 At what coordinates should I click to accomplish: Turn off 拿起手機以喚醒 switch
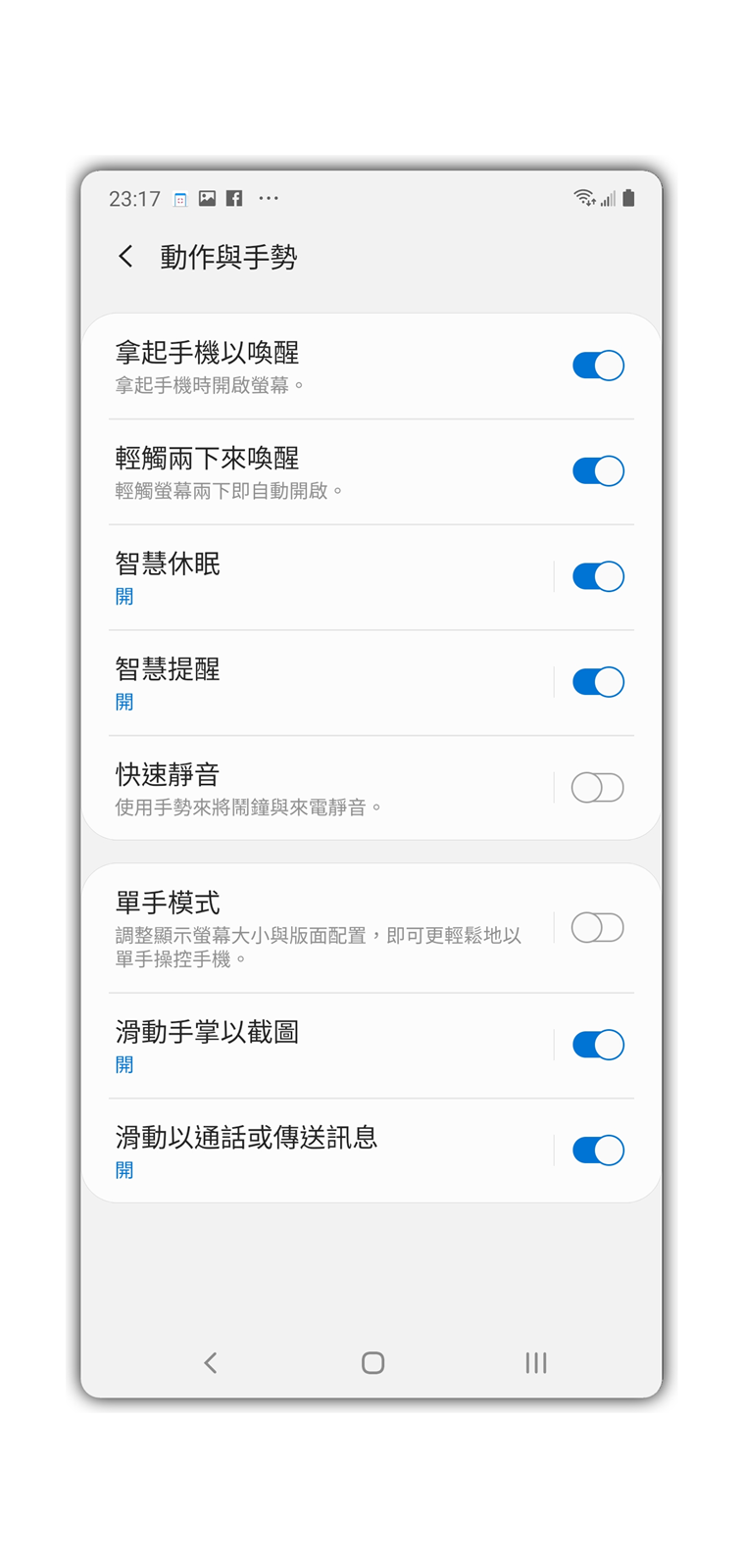[x=598, y=366]
